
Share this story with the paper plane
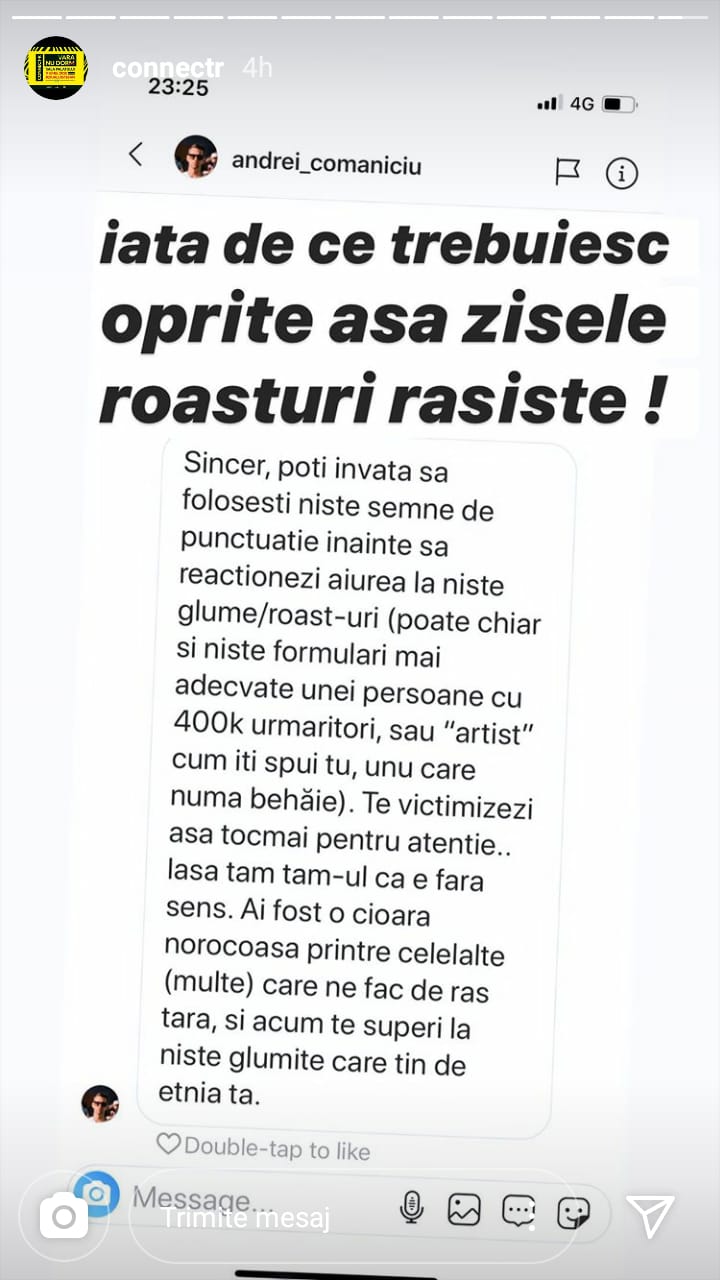coord(650,1216)
